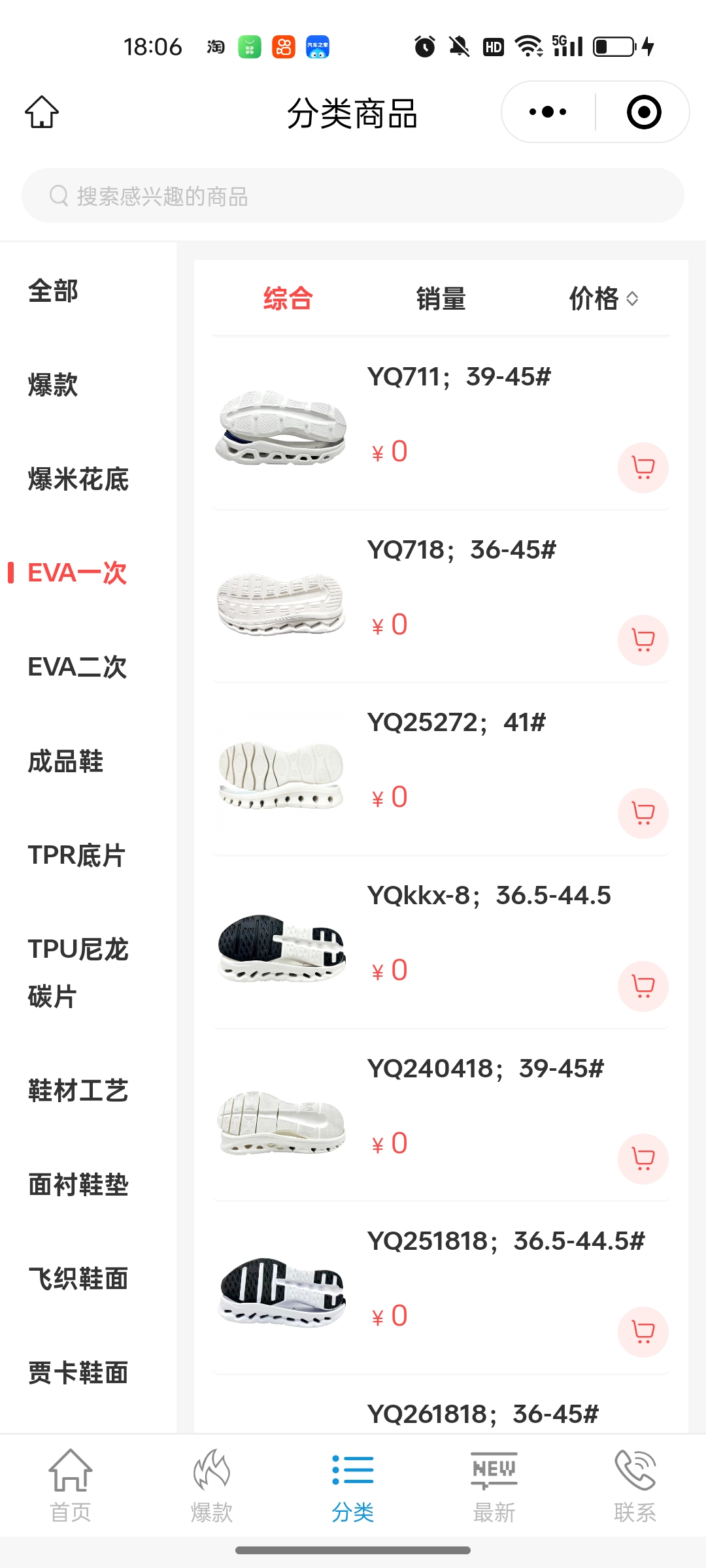Open the EVA二次 category
Screen dimensions: 706x1568
[x=77, y=667]
